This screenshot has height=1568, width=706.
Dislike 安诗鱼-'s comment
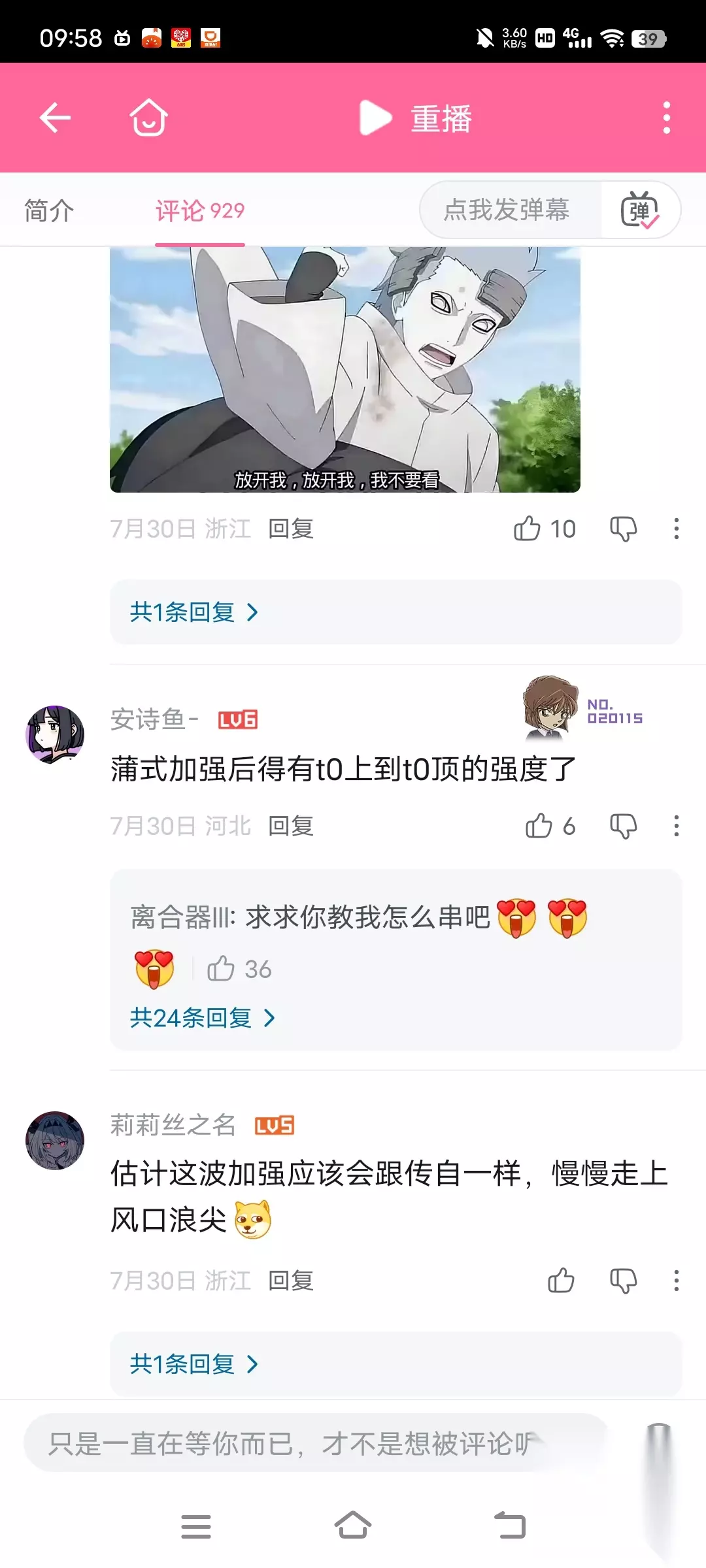point(623,826)
